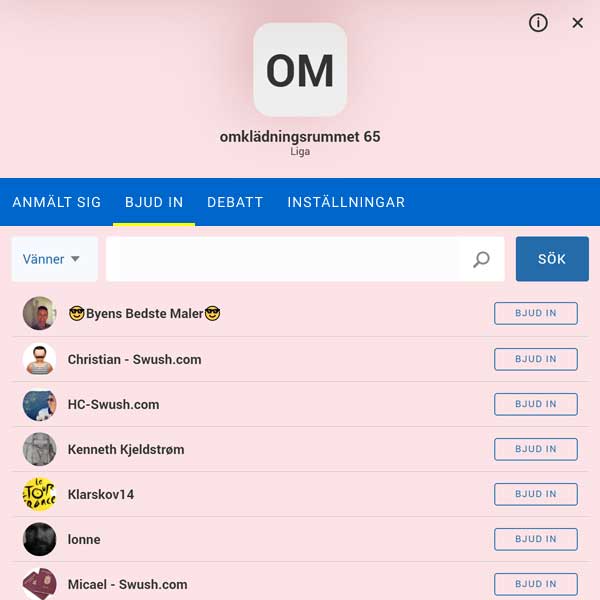Invite Micael - Swush.com

click(536, 584)
